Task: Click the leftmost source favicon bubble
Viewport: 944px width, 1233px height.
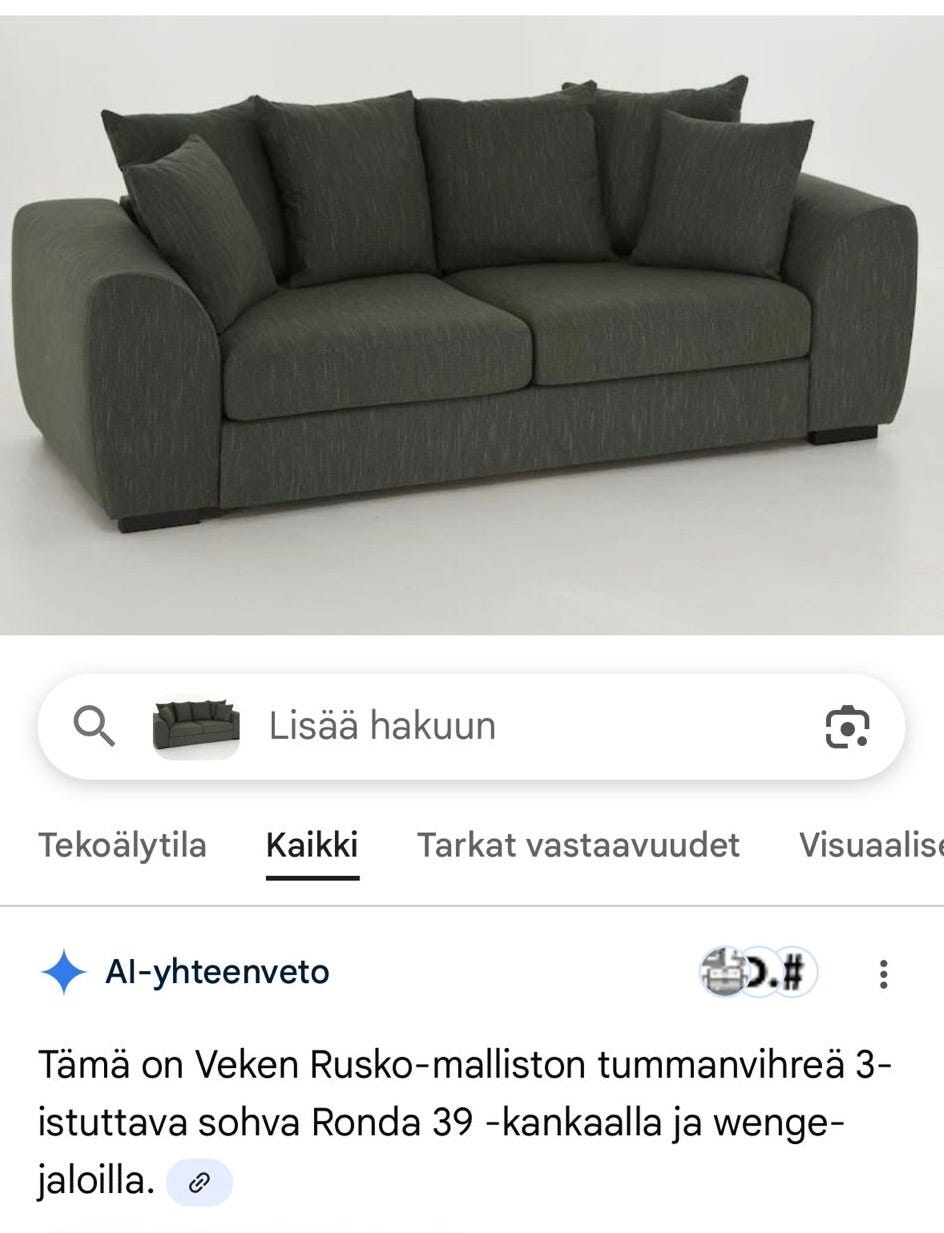Action: tap(722, 970)
